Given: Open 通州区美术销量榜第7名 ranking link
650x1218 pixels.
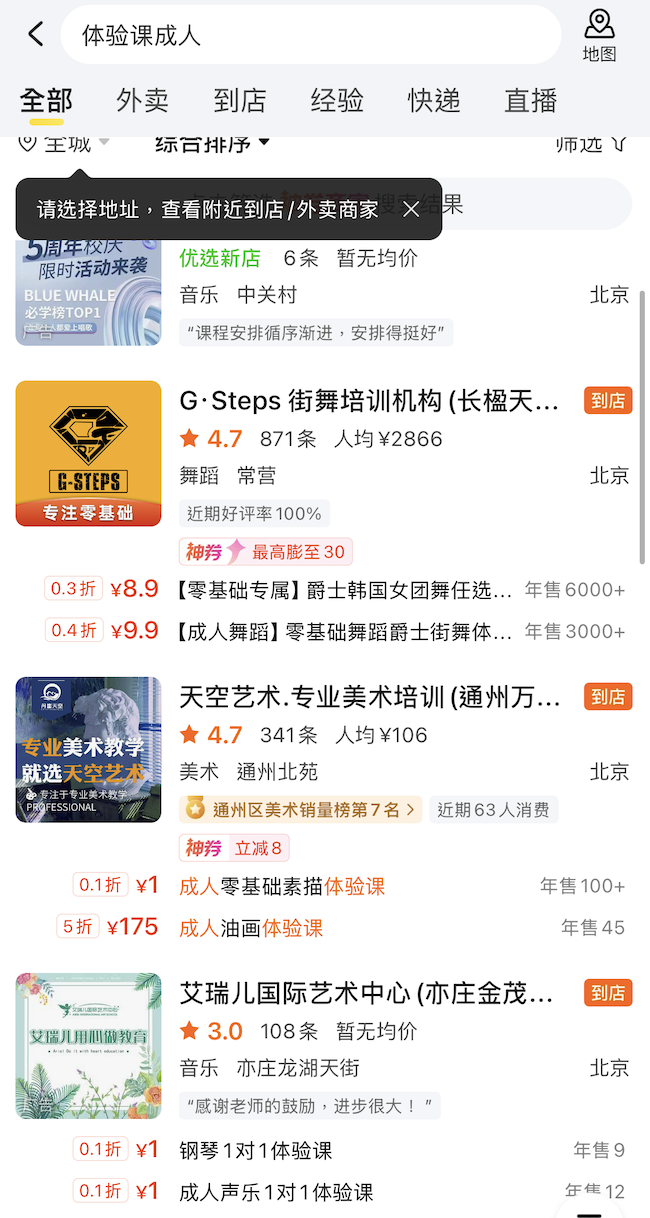Looking at the screenshot, I should click(x=300, y=810).
